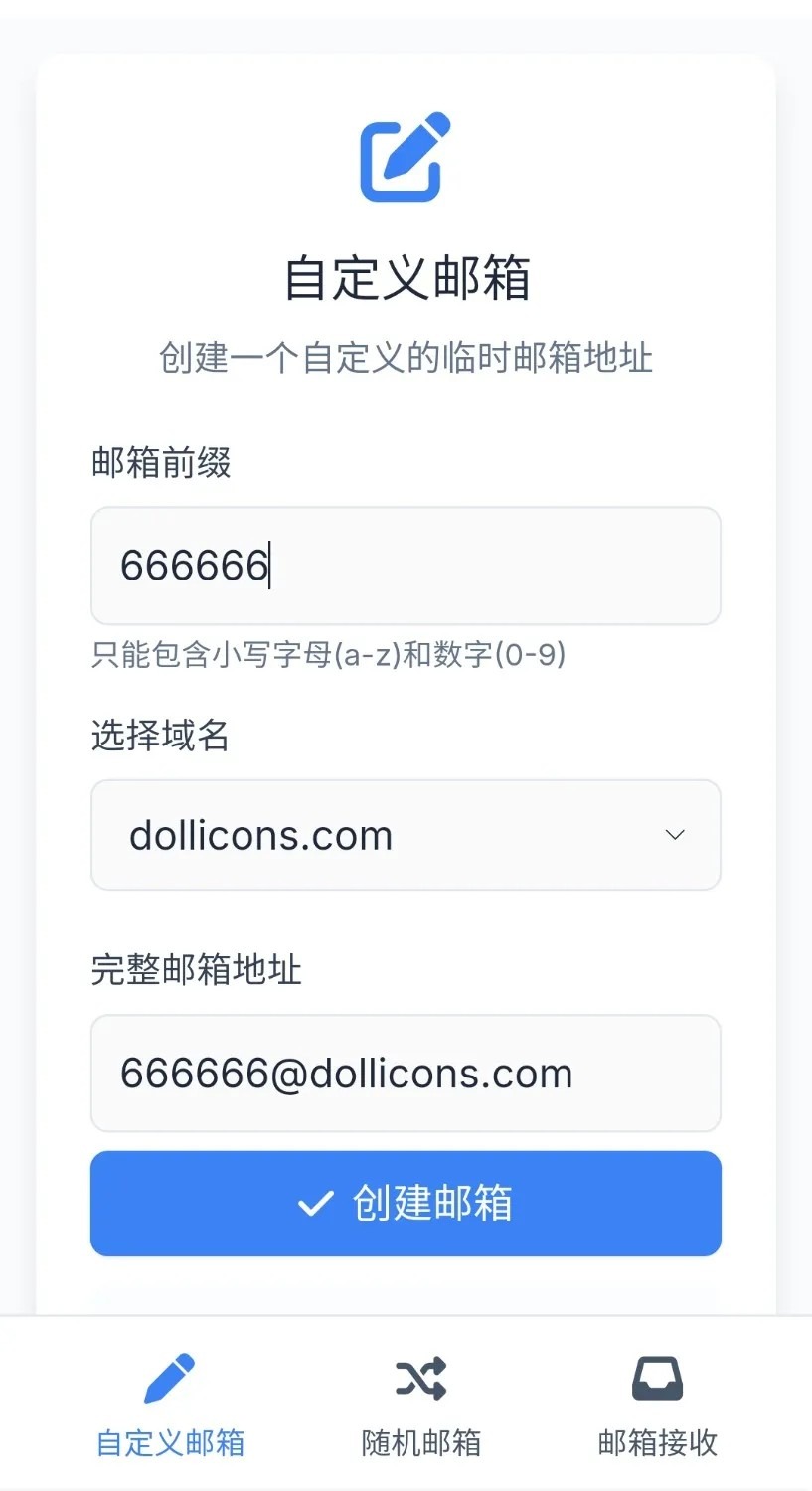Switch to the 随机邮箱 tab

pos(420,1404)
